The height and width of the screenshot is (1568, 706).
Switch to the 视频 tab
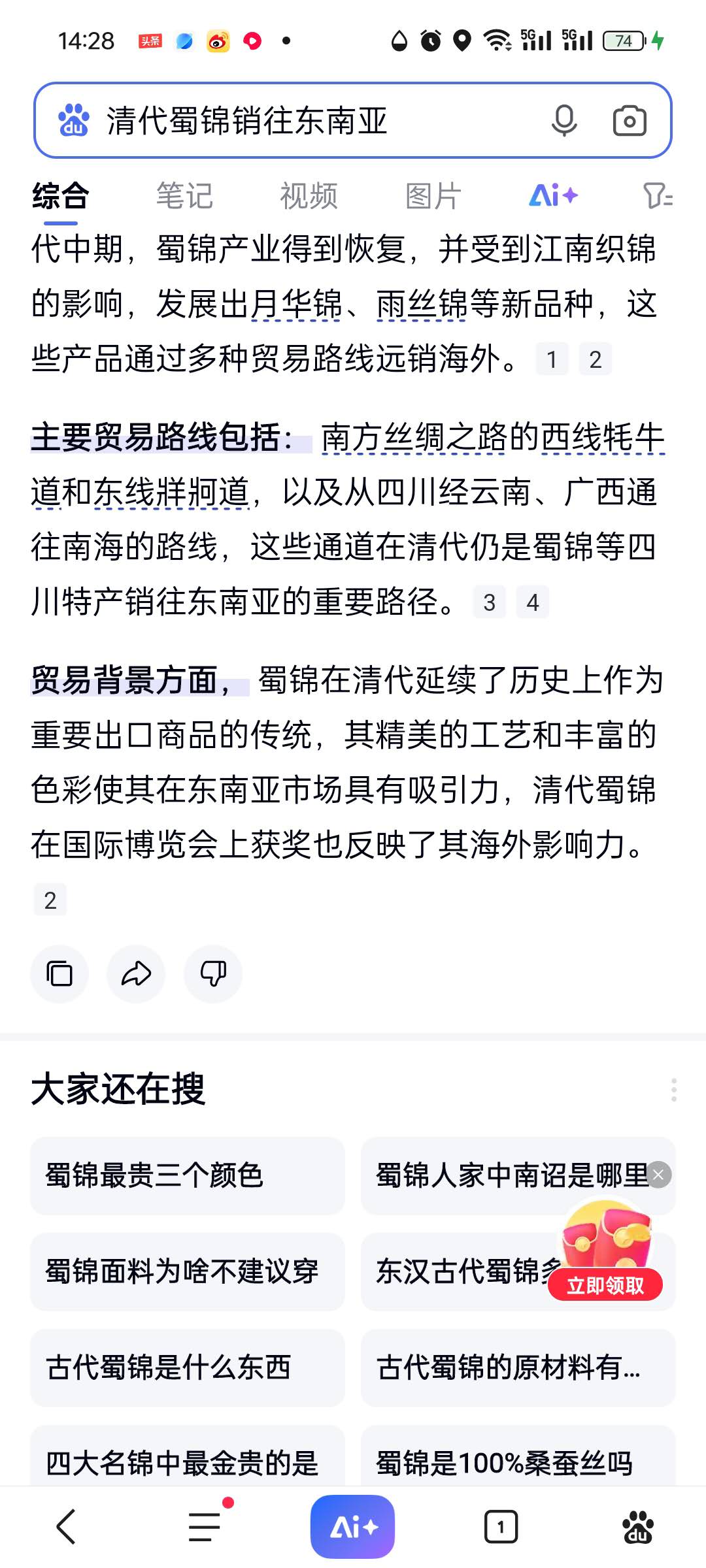point(309,195)
